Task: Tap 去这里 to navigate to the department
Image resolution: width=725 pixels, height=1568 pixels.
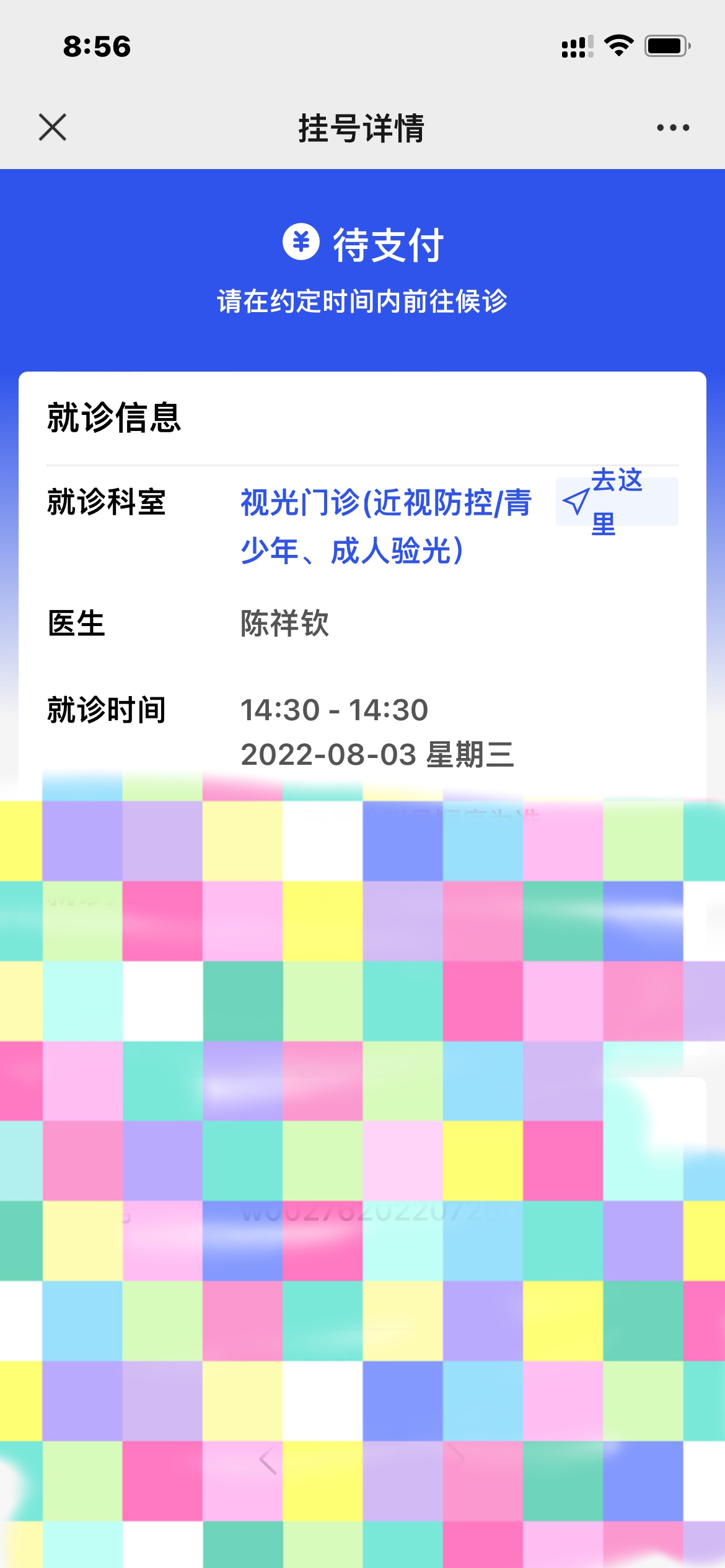Action: point(616,502)
